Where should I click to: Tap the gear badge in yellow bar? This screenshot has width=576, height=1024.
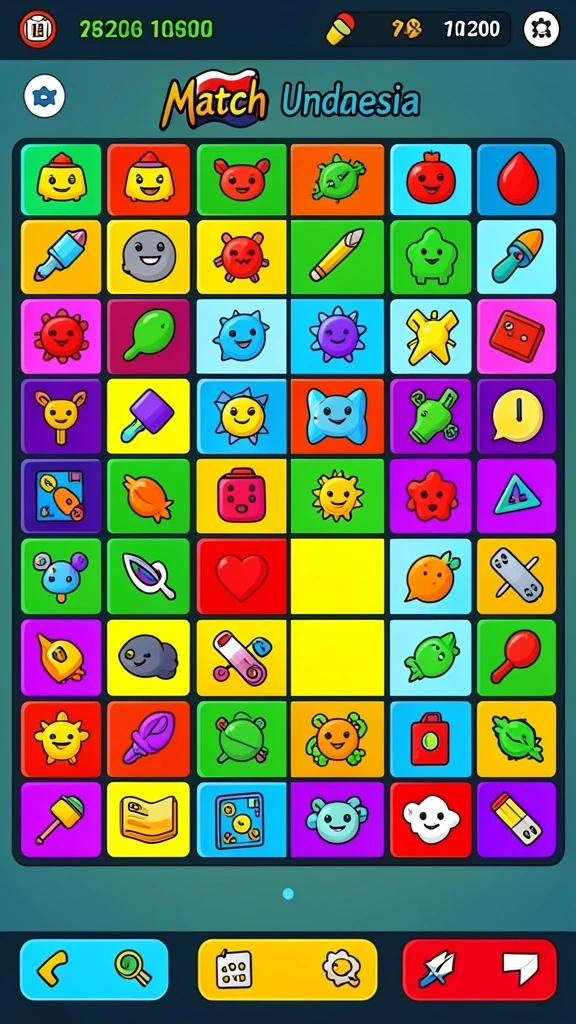pyautogui.click(x=342, y=968)
